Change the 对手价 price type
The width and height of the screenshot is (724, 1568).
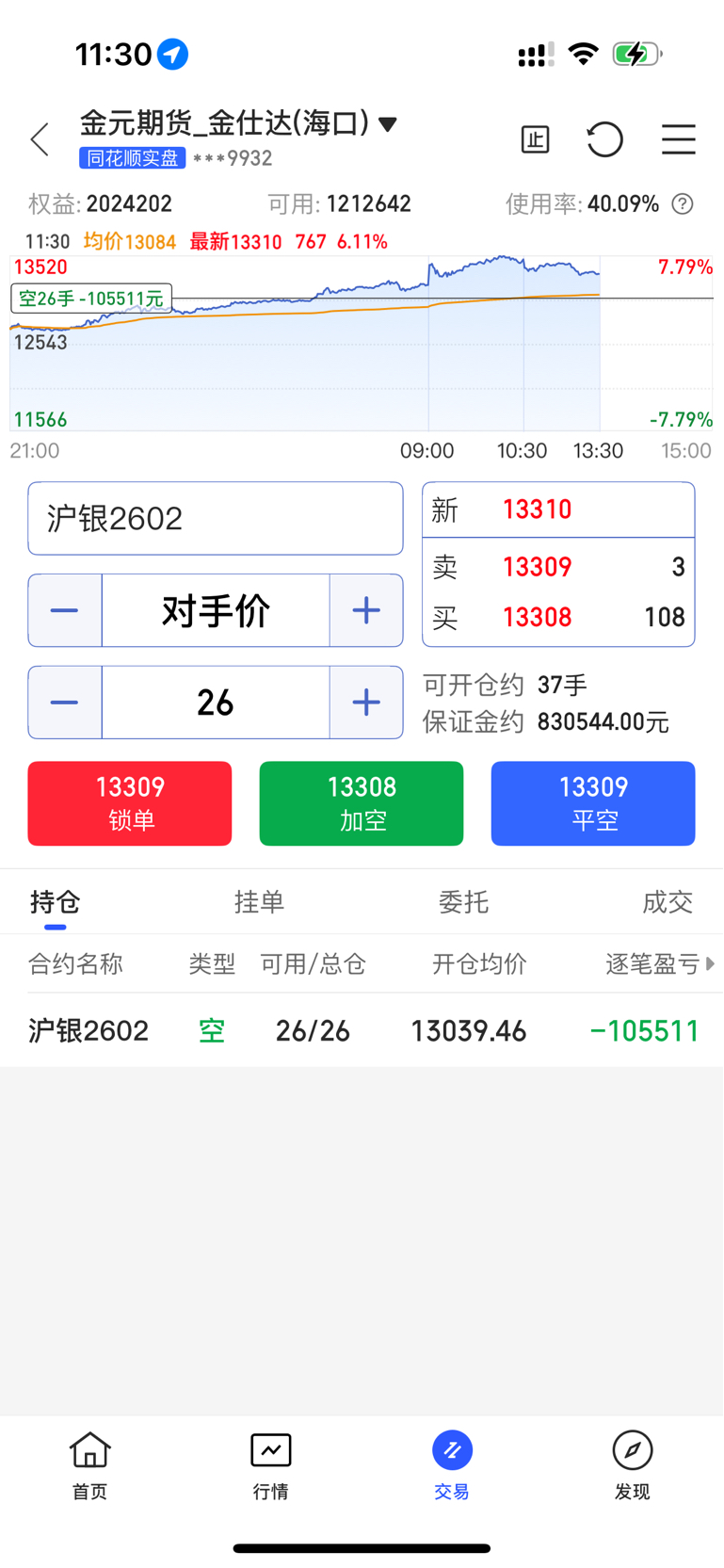(x=215, y=610)
